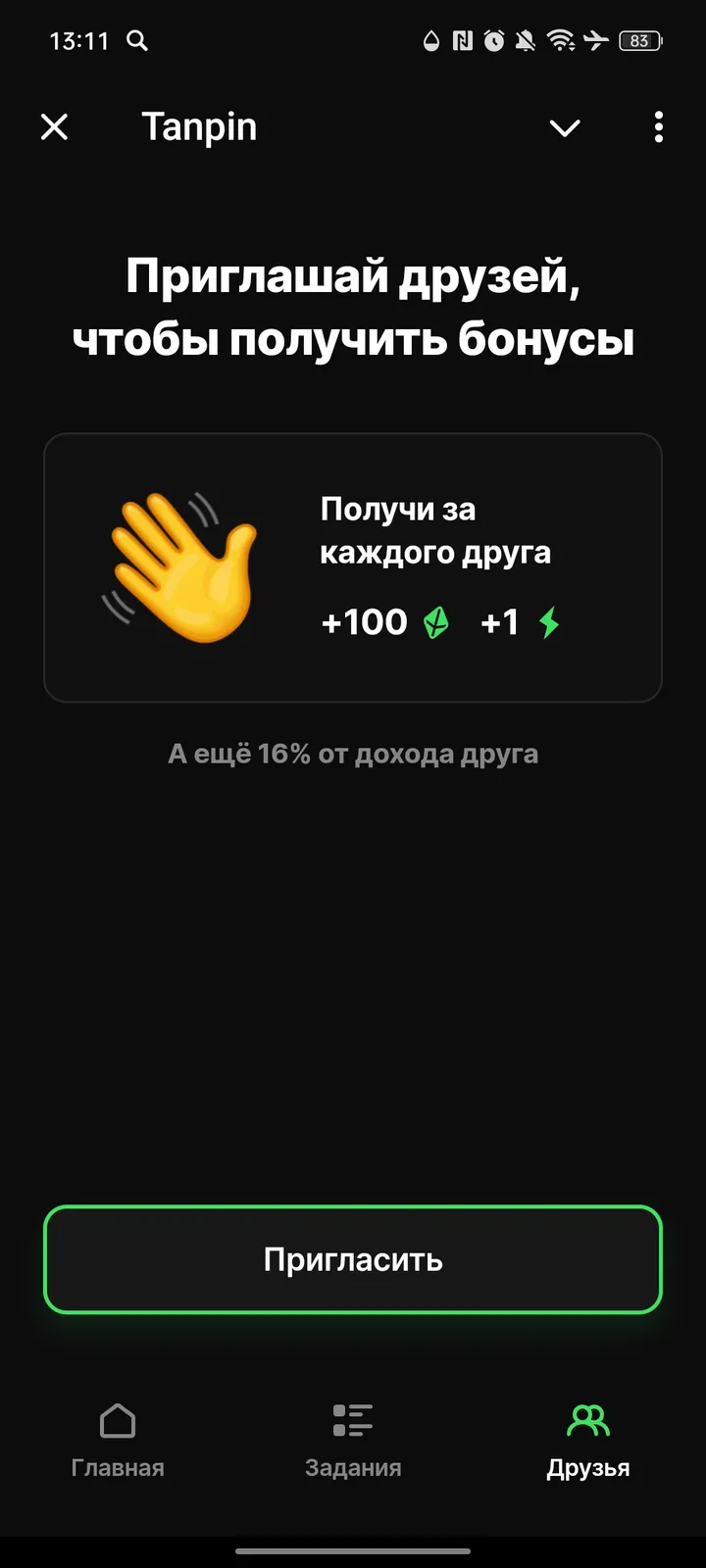Tap the waving hand emoji on the bonus card

coord(181,568)
